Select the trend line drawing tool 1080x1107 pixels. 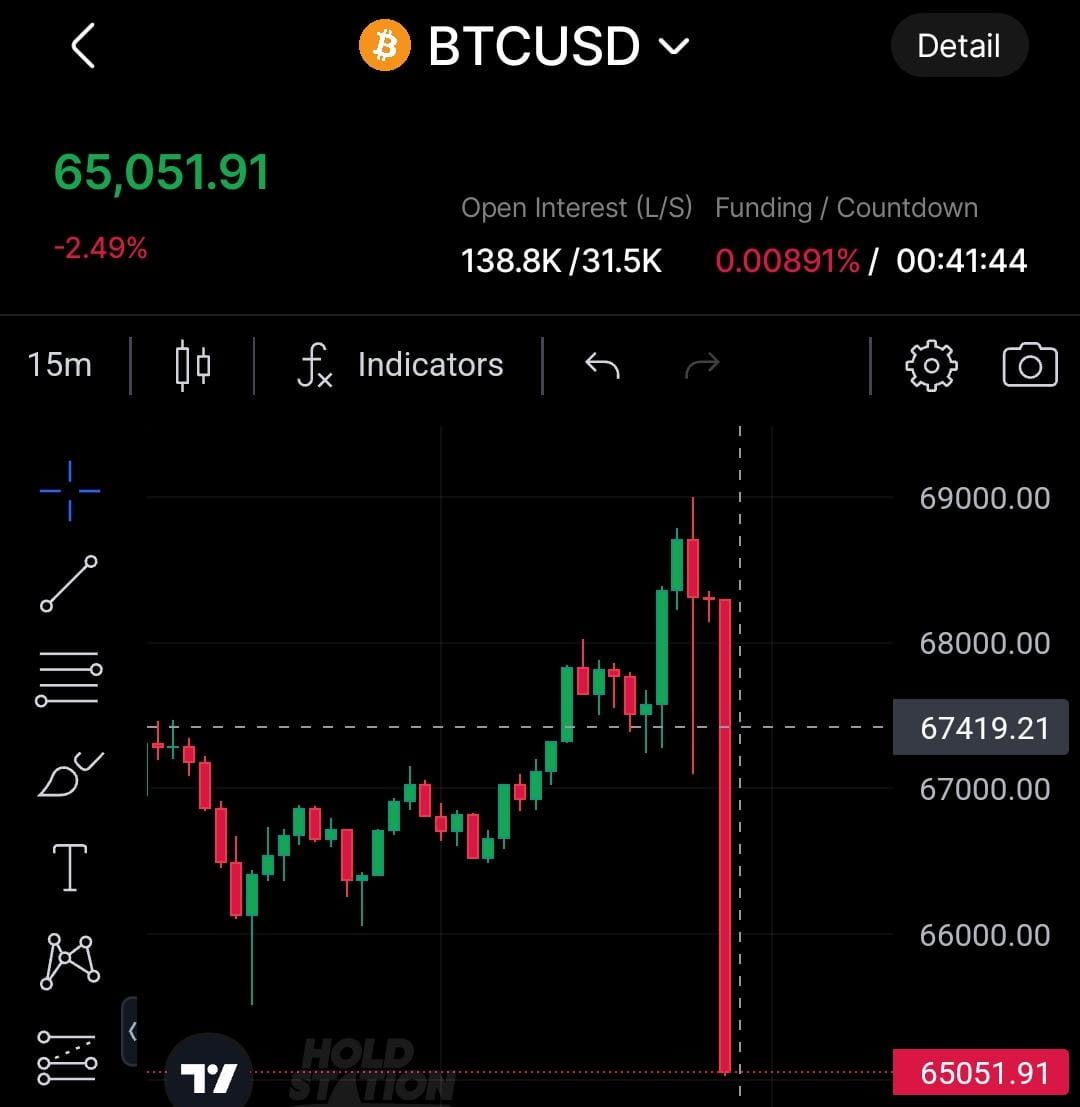click(69, 583)
